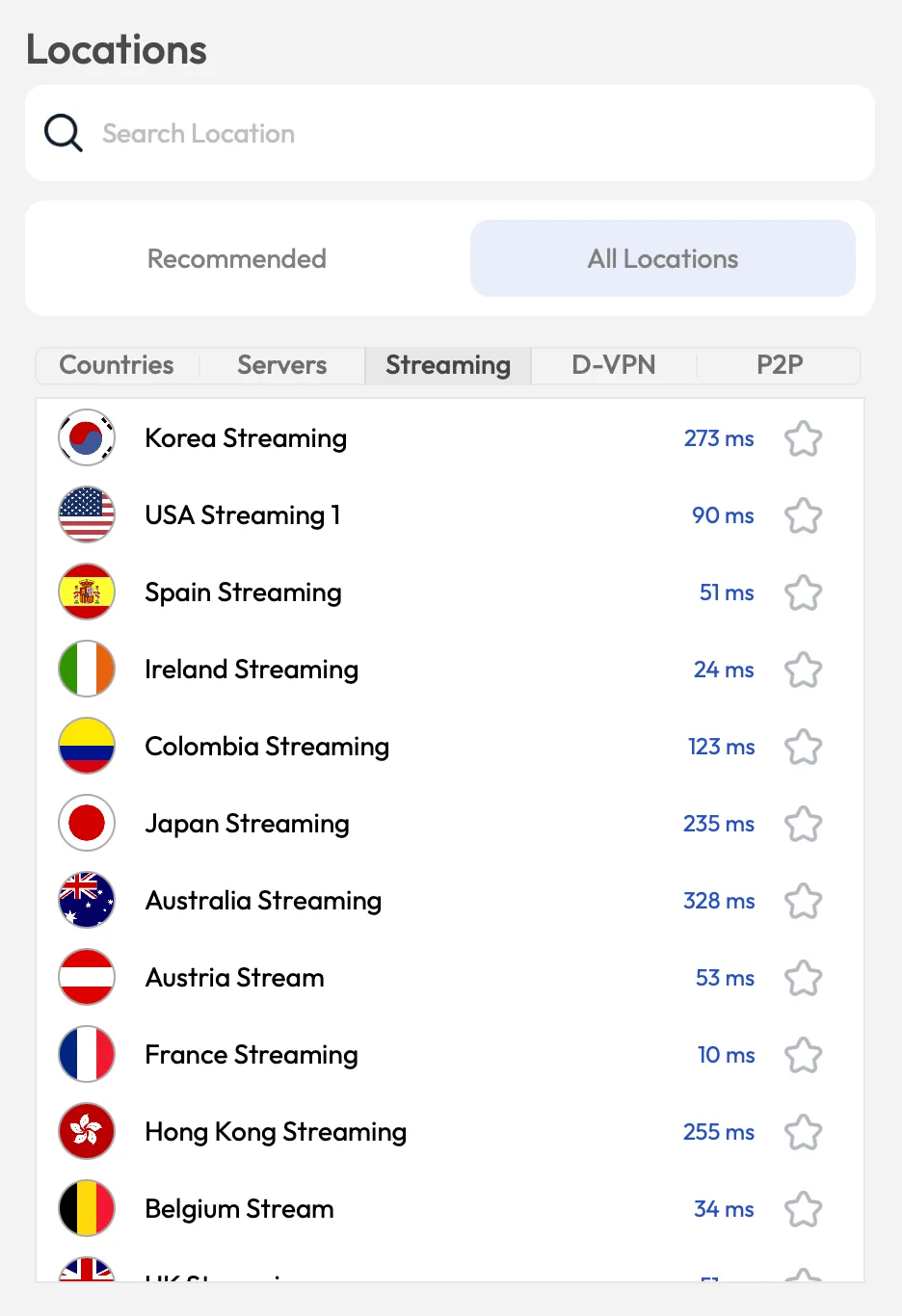
Task: Click the South Korea flag icon
Action: click(x=87, y=437)
